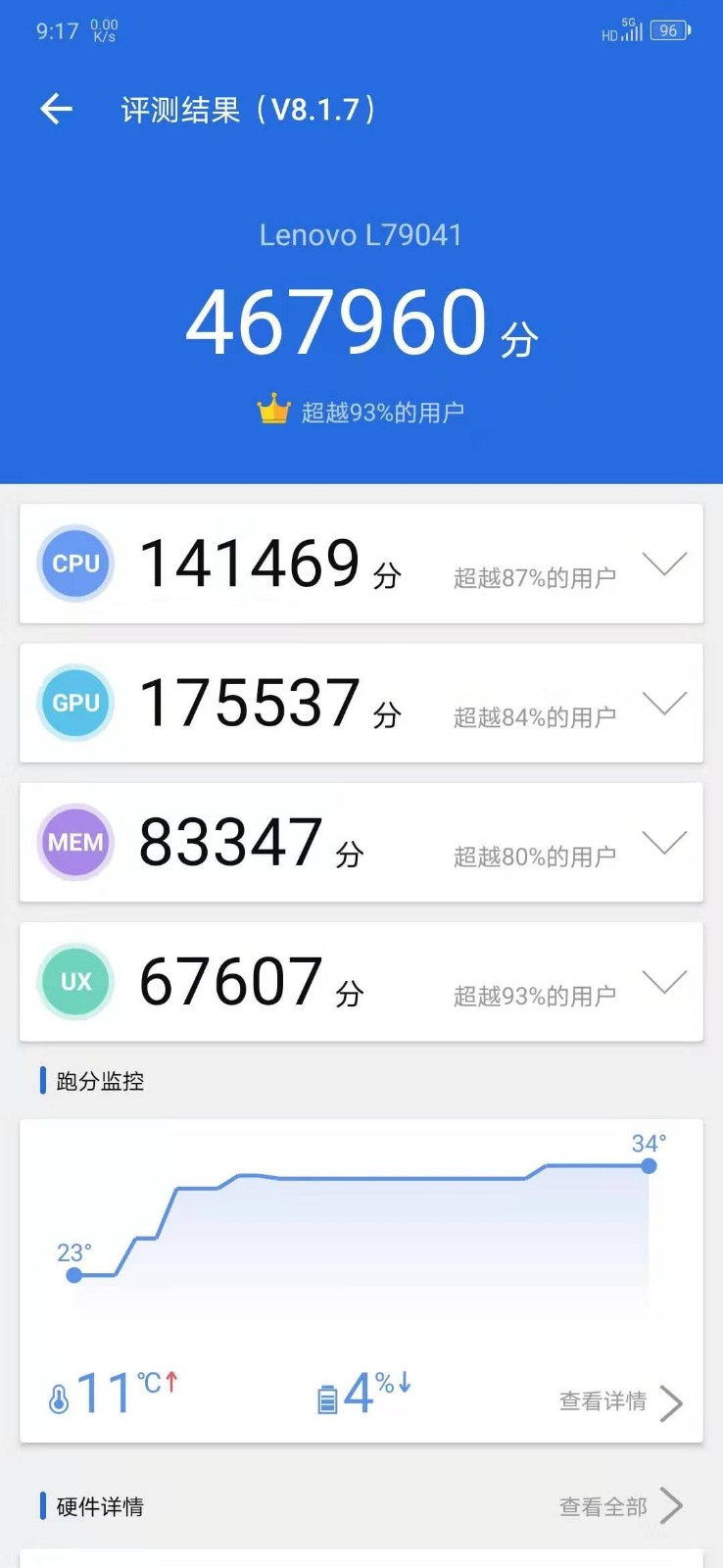723x1568 pixels.
Task: Expand the CPU score details
Action: click(663, 563)
